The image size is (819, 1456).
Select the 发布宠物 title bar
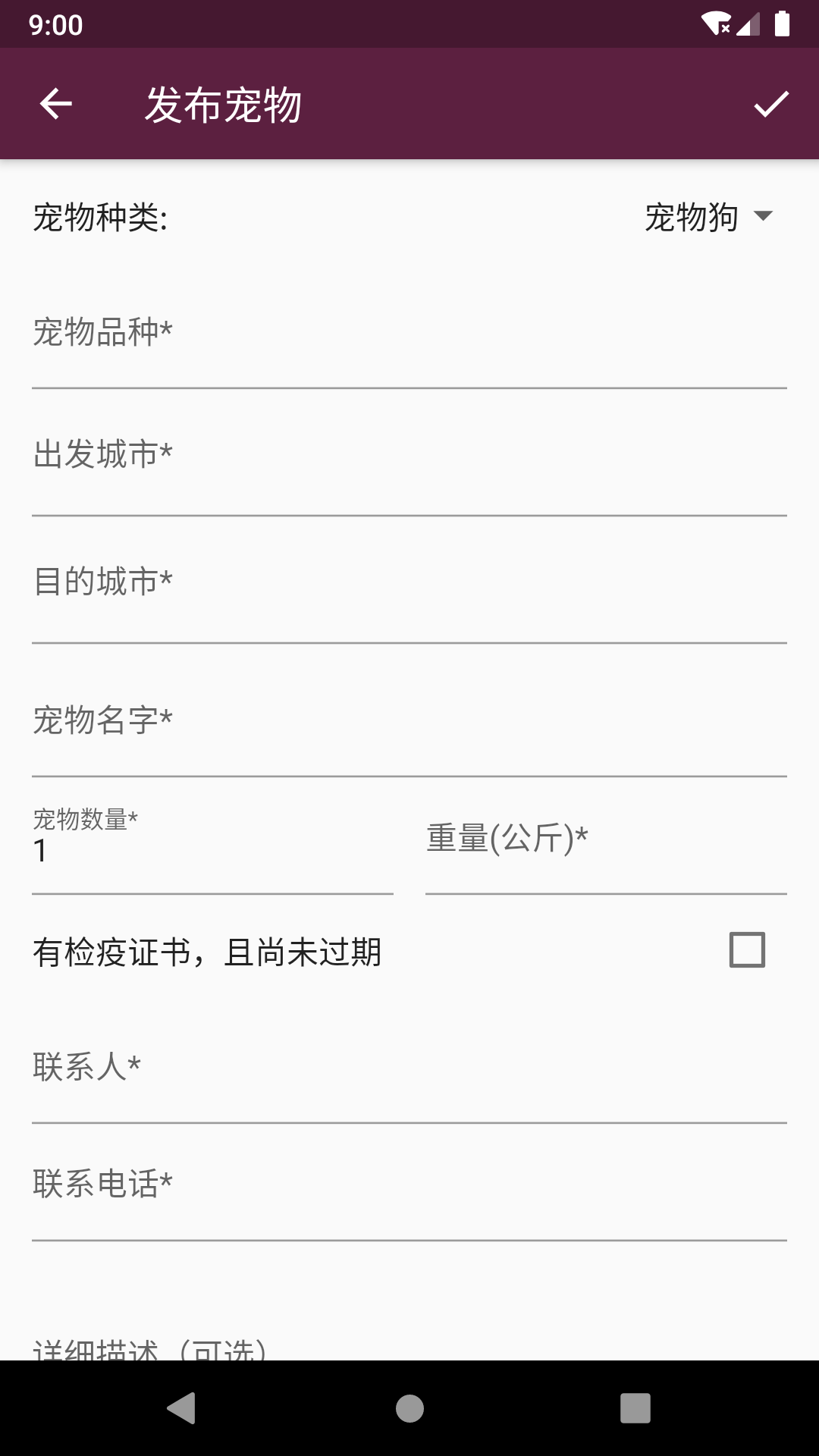[x=224, y=105]
